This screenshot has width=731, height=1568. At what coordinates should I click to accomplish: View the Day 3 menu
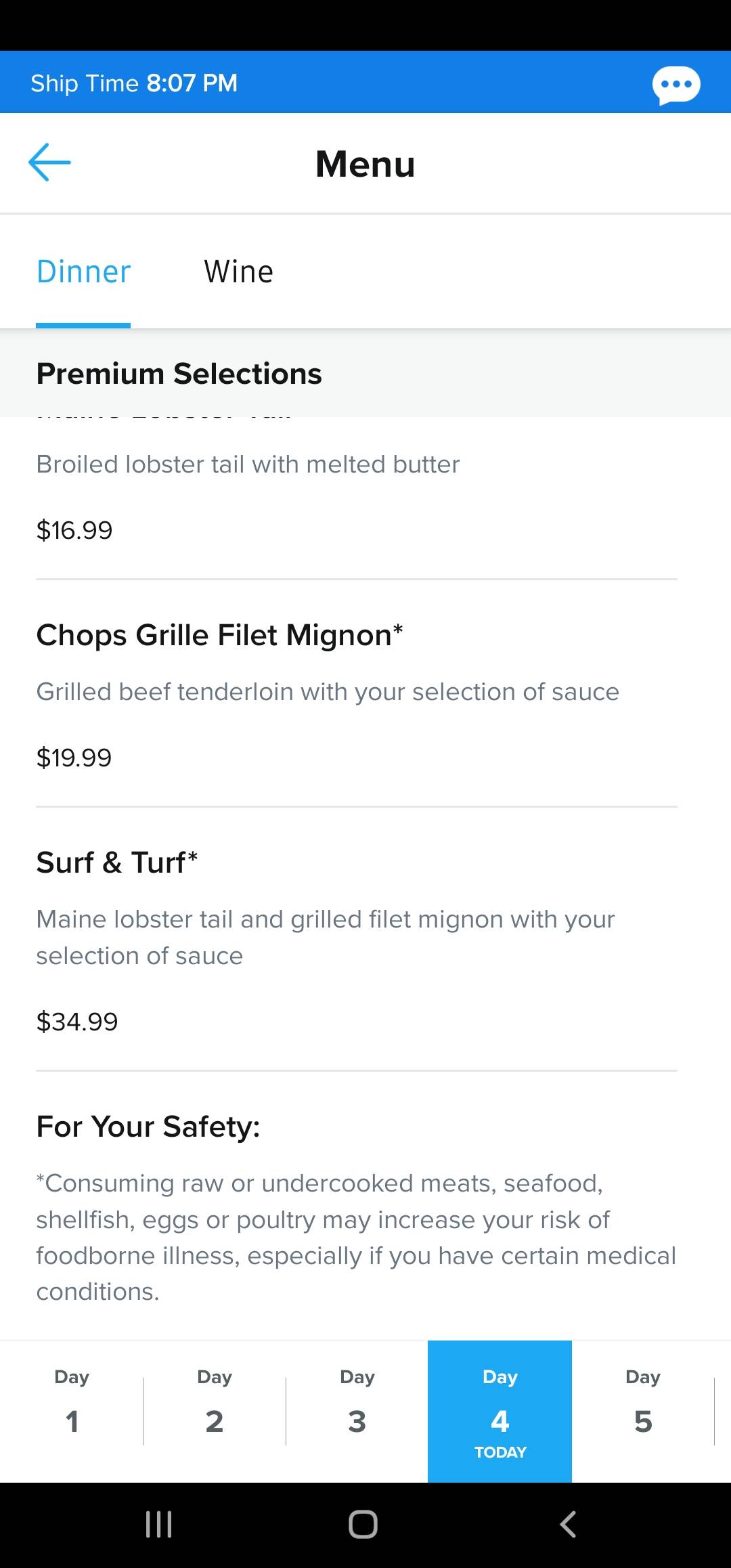pos(357,1412)
